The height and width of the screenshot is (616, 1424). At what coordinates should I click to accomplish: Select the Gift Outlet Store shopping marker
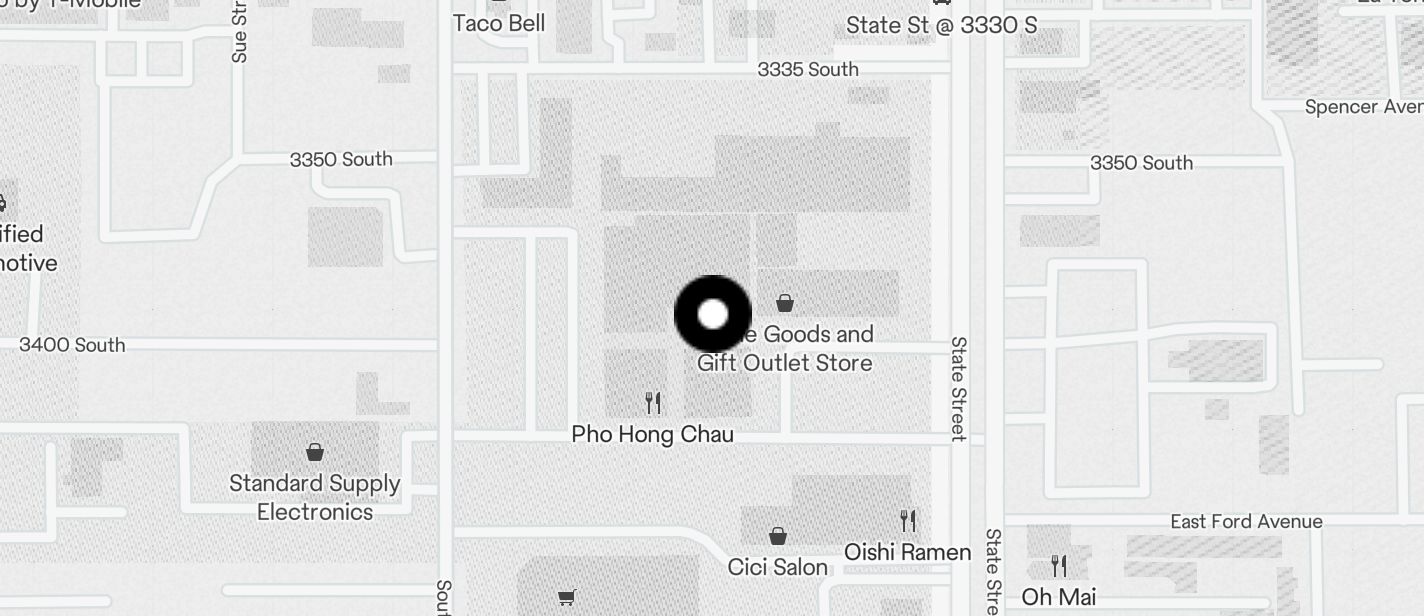click(x=785, y=303)
